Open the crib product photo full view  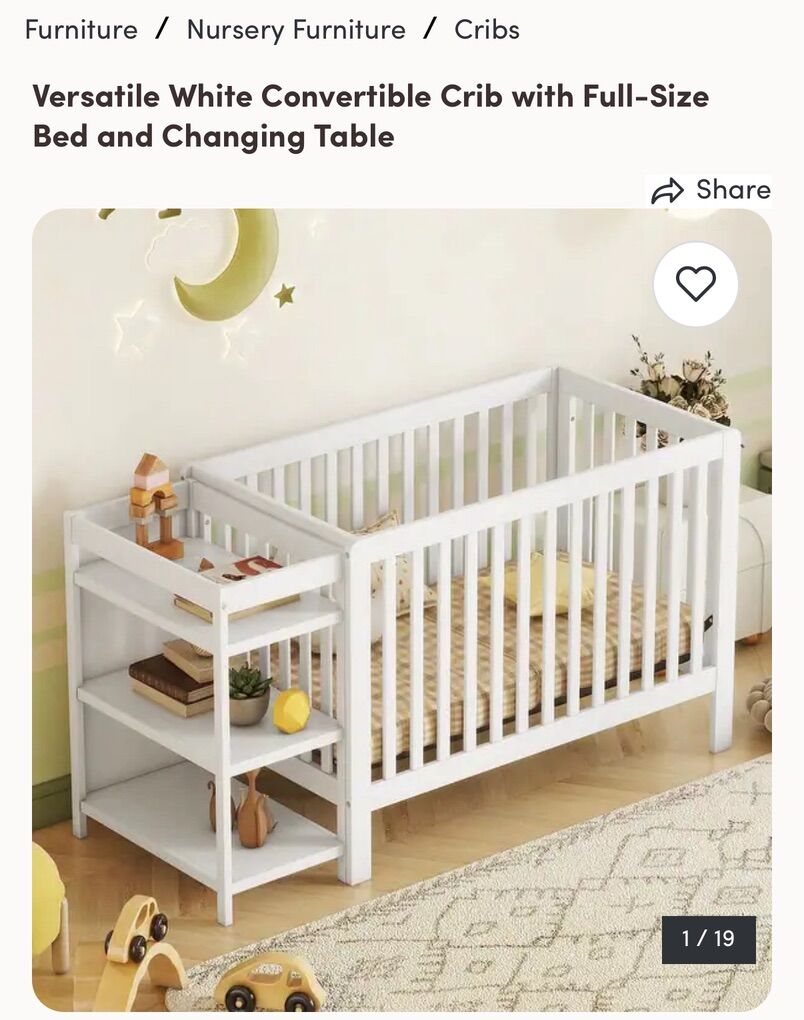point(400,620)
